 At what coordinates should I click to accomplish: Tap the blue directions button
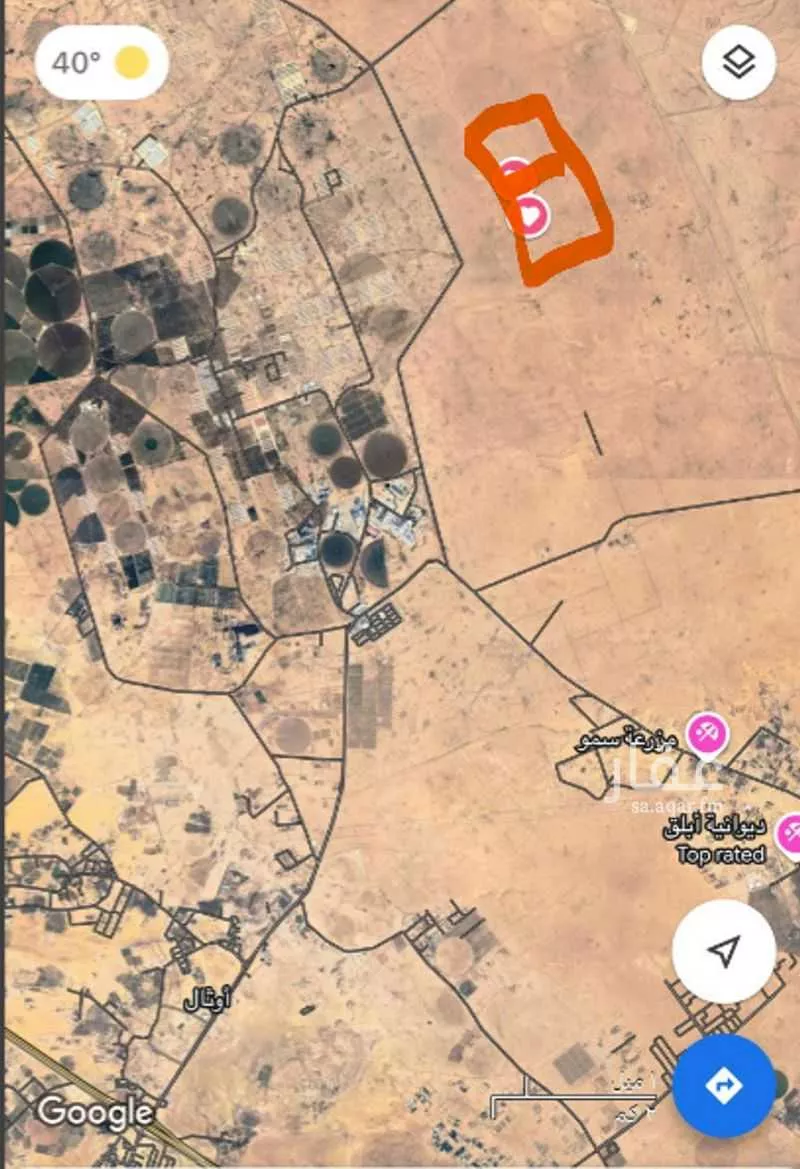click(723, 1085)
